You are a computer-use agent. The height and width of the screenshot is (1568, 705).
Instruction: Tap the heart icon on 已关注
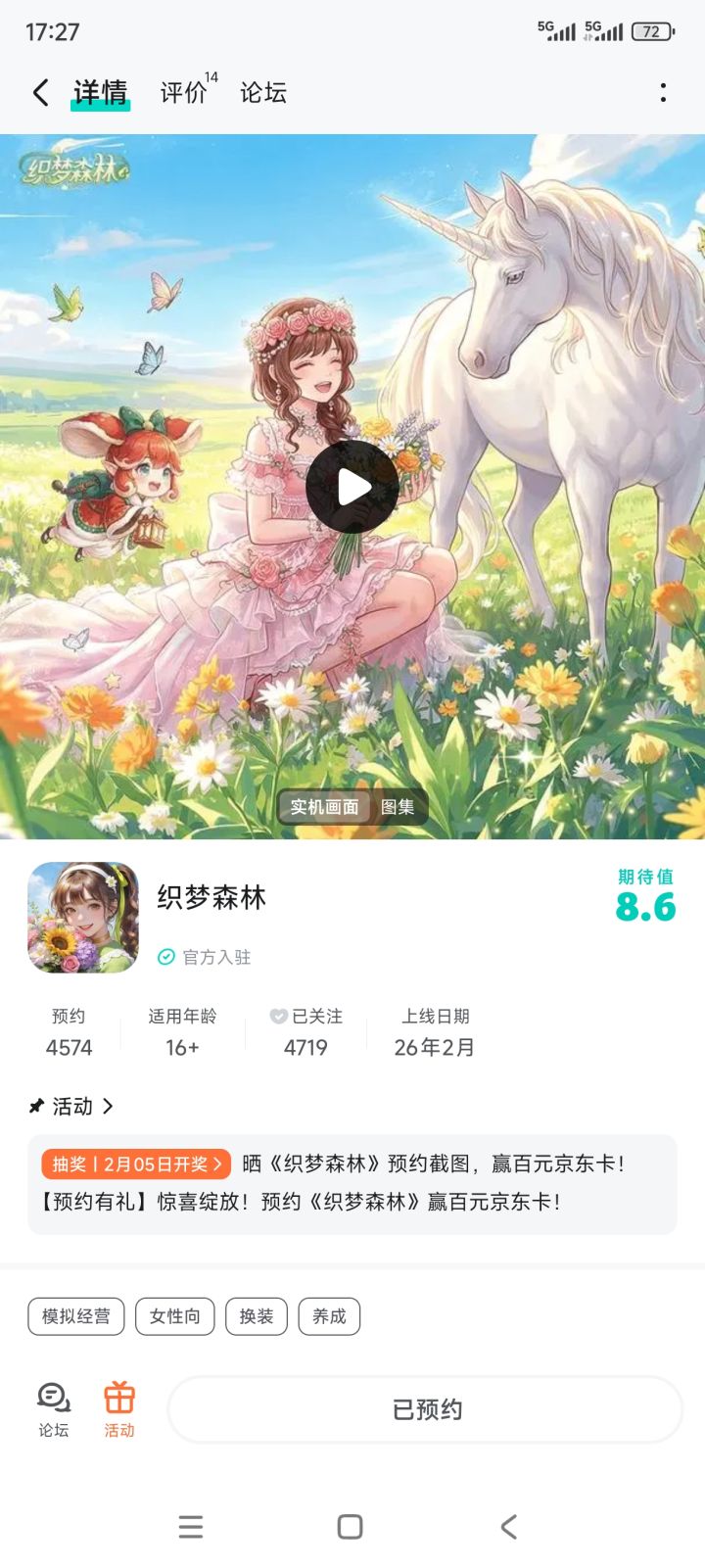pos(278,1017)
